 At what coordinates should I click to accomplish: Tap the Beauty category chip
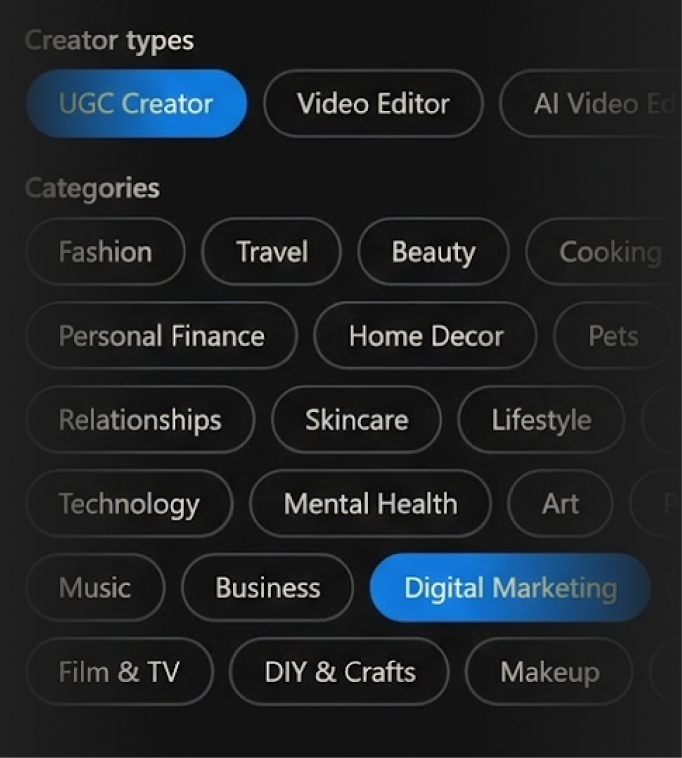[433, 252]
